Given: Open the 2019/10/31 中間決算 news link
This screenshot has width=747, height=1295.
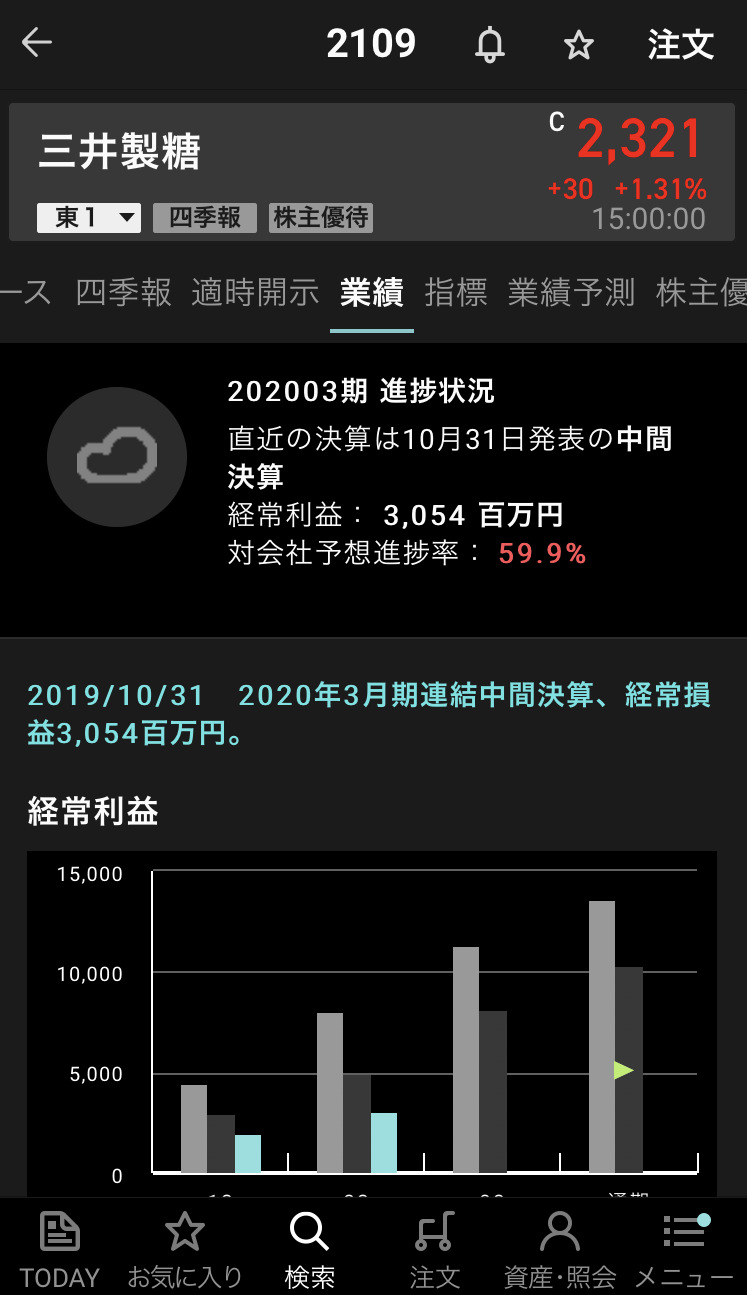Looking at the screenshot, I should [368, 714].
